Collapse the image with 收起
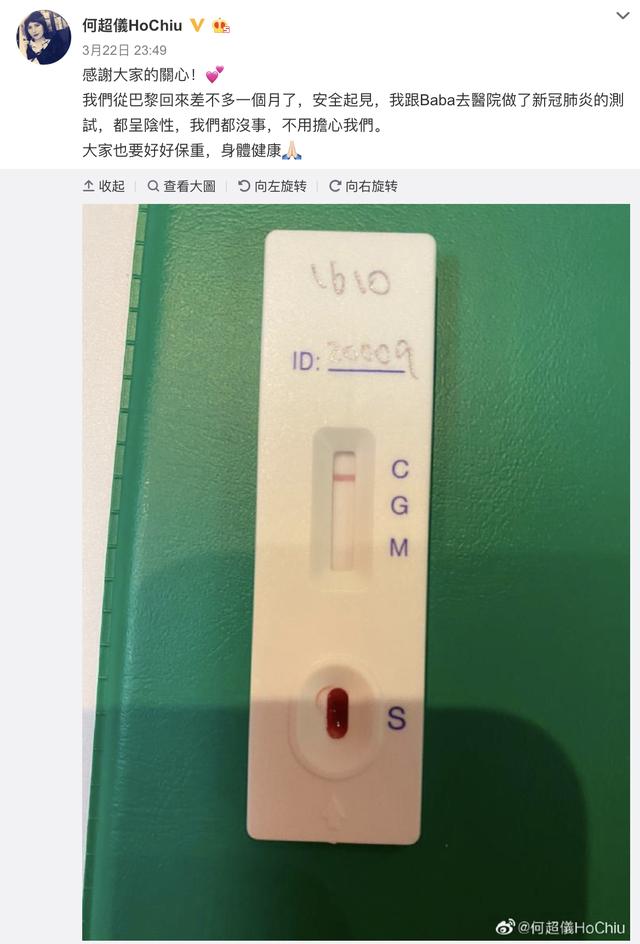 pos(104,186)
